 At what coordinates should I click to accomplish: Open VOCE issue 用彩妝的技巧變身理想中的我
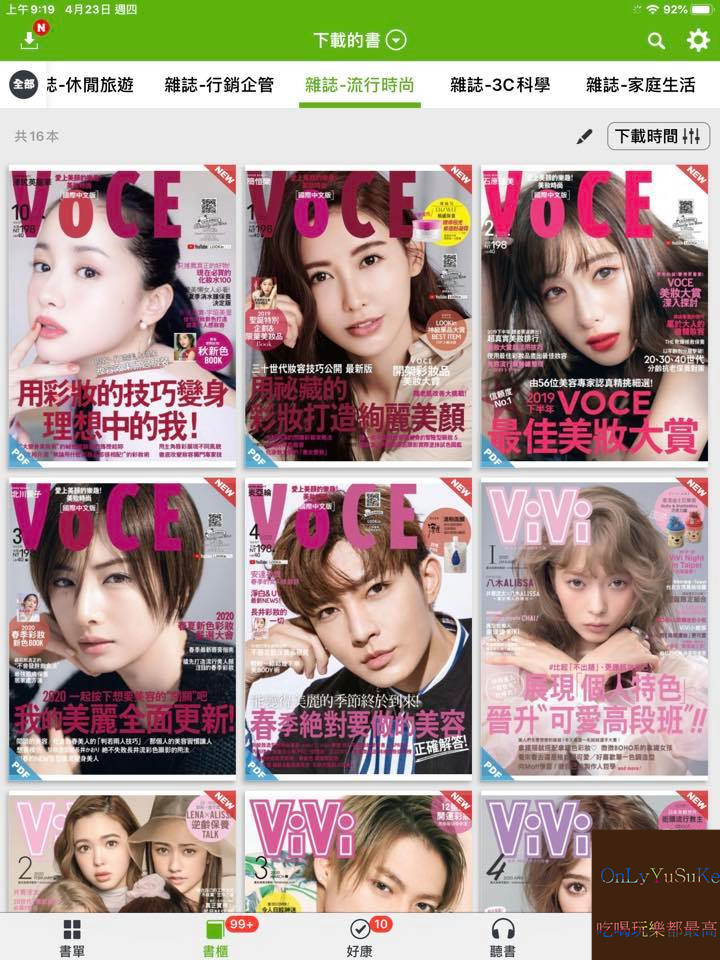tap(123, 315)
